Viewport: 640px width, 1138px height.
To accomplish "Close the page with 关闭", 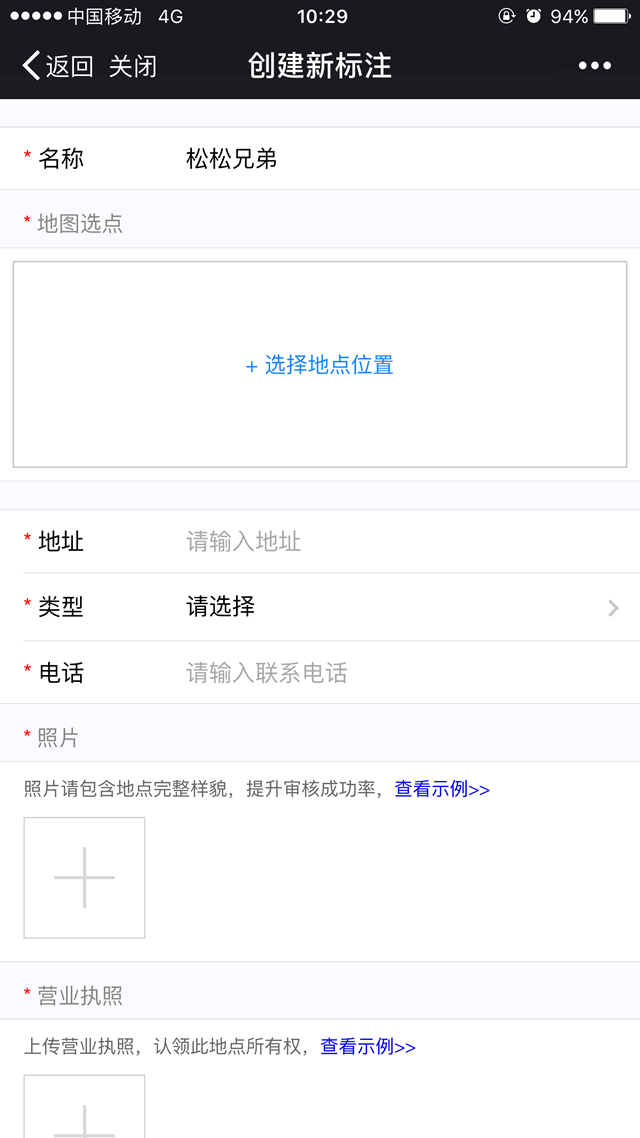I will click(133, 67).
